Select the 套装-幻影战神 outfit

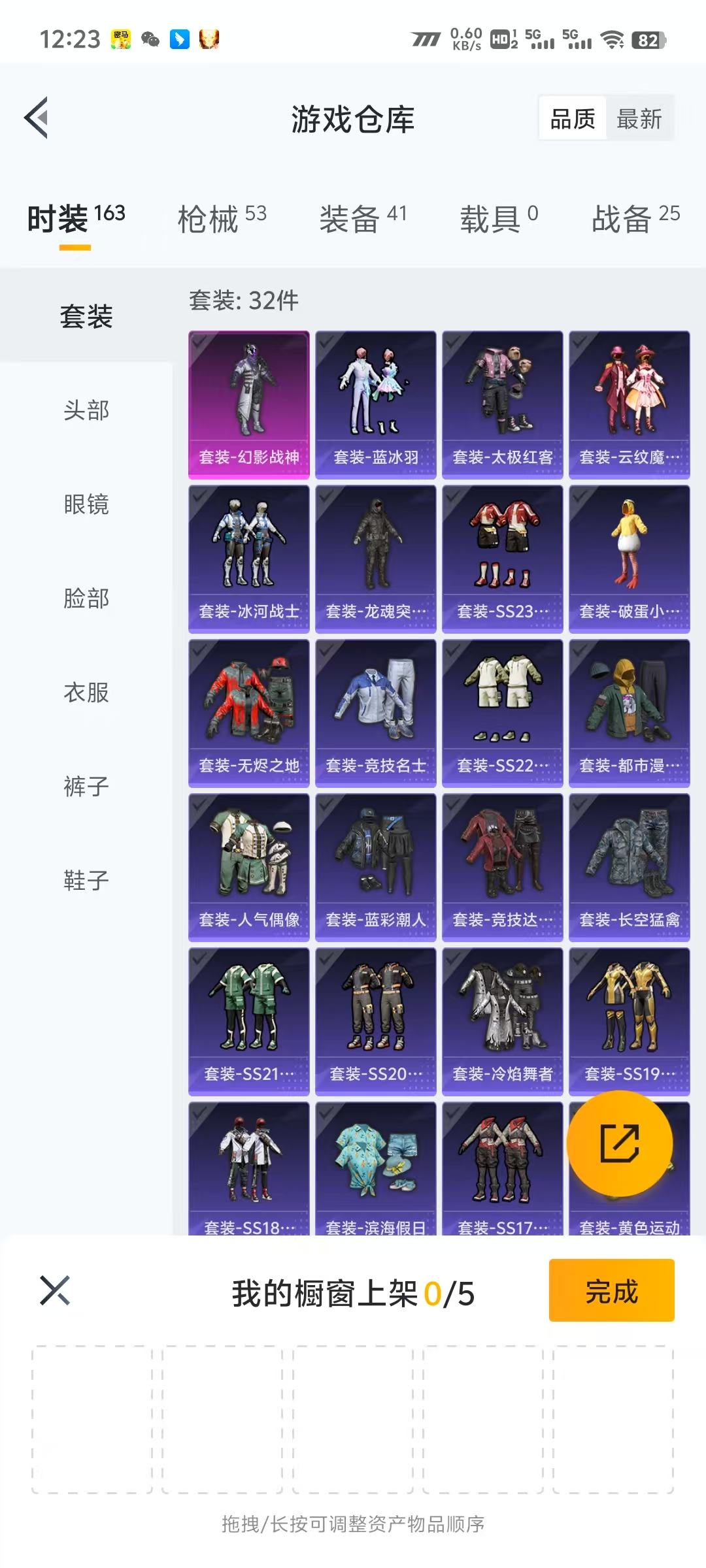tap(249, 405)
